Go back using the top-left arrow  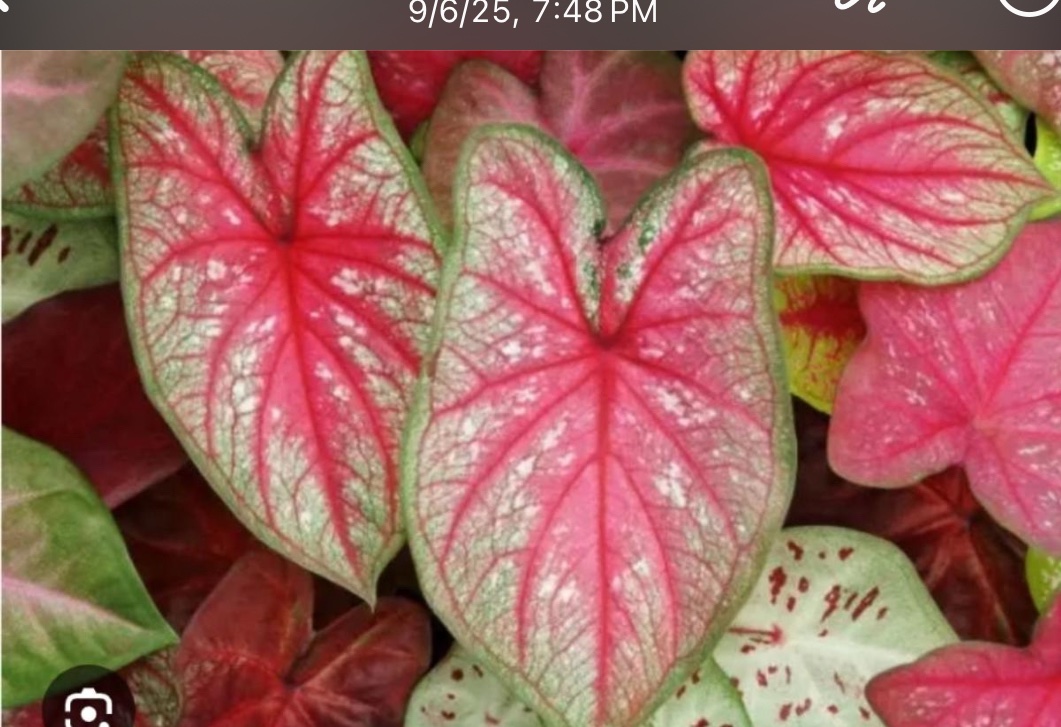click(6, 6)
